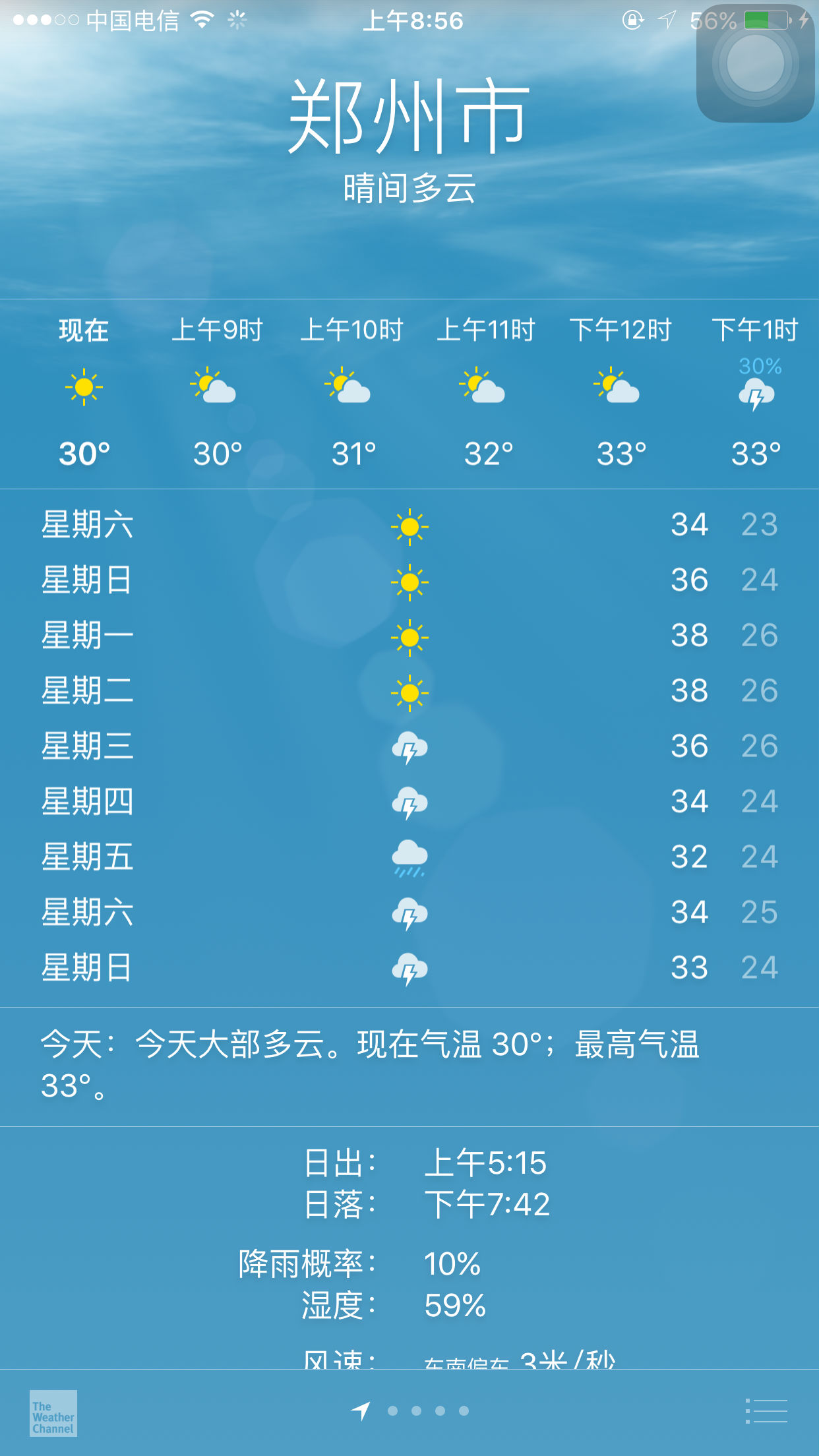Open the city list menu
The height and width of the screenshot is (1456, 819).
[x=767, y=1411]
